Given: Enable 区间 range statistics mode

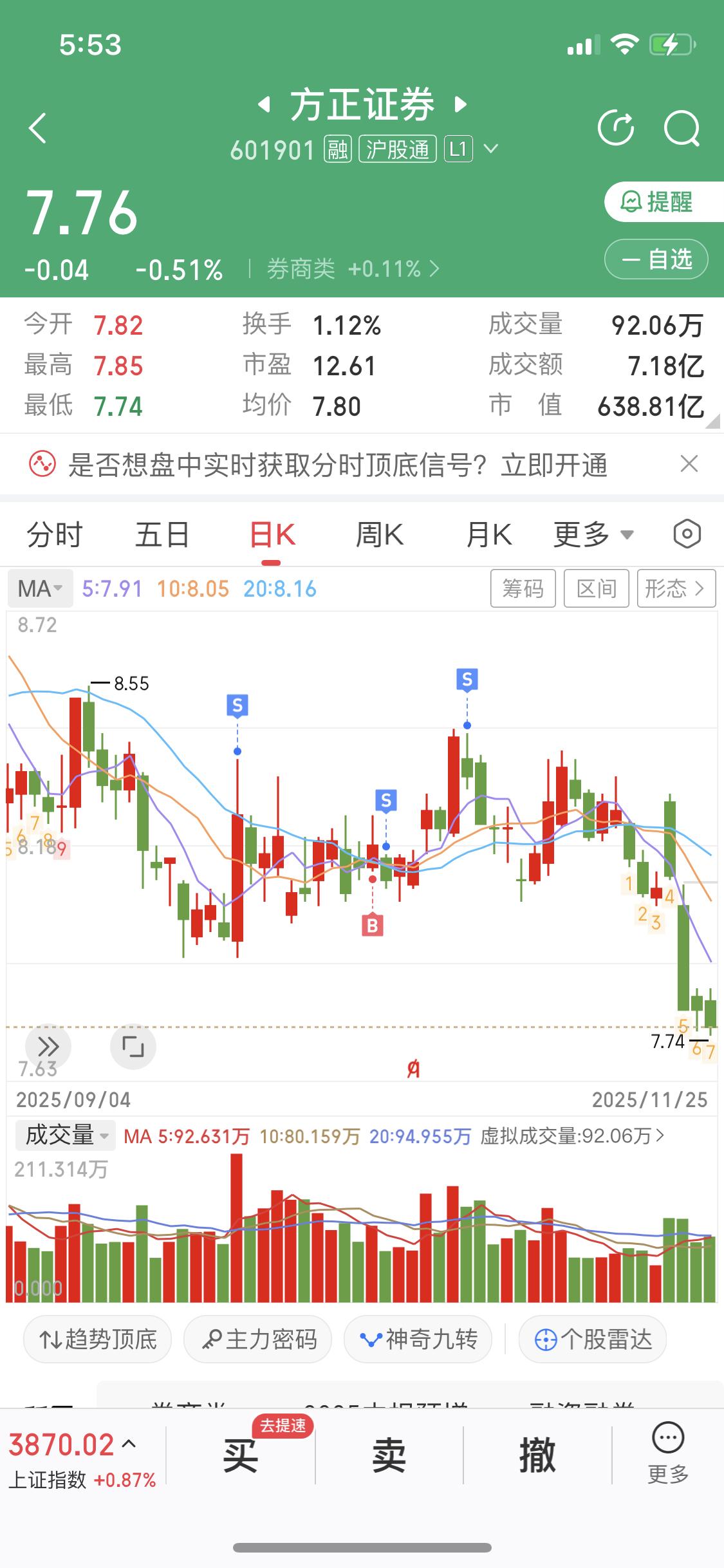Looking at the screenshot, I should coord(595,588).
